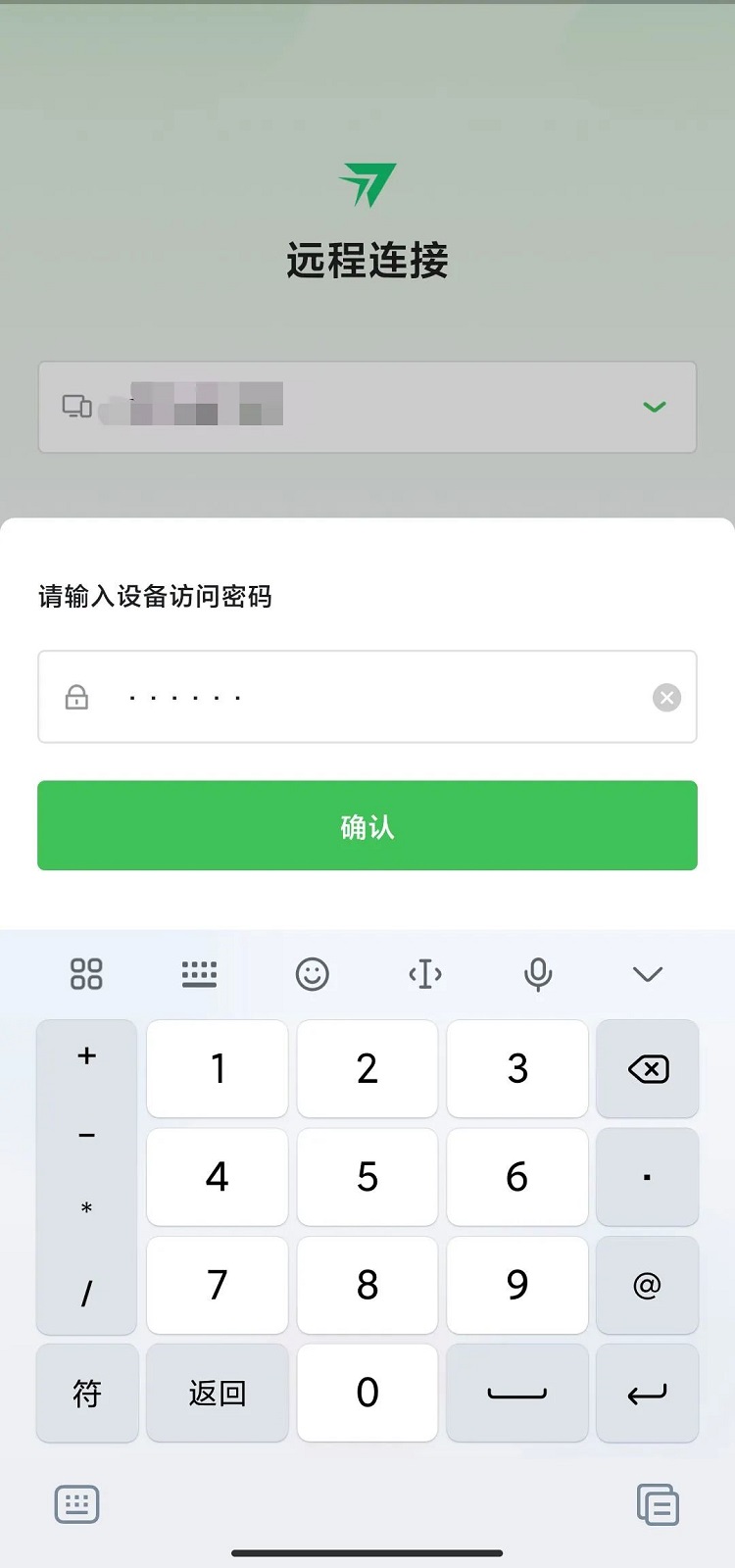Open the keyboard's four-square menu icon
This screenshot has width=735, height=1568.
(86, 974)
